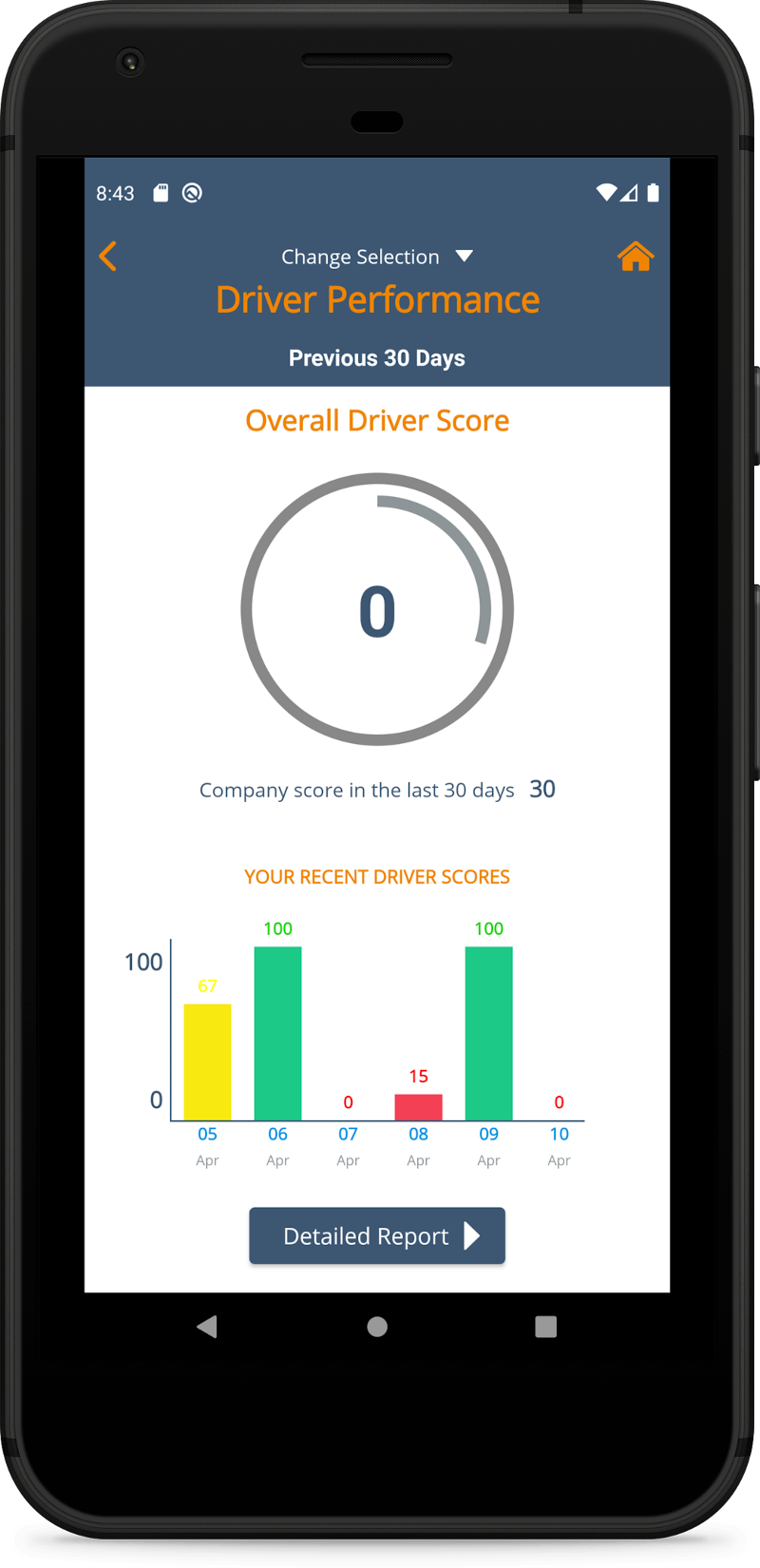The width and height of the screenshot is (760, 1568).
Task: Open the Detailed Report
Action: click(377, 1235)
